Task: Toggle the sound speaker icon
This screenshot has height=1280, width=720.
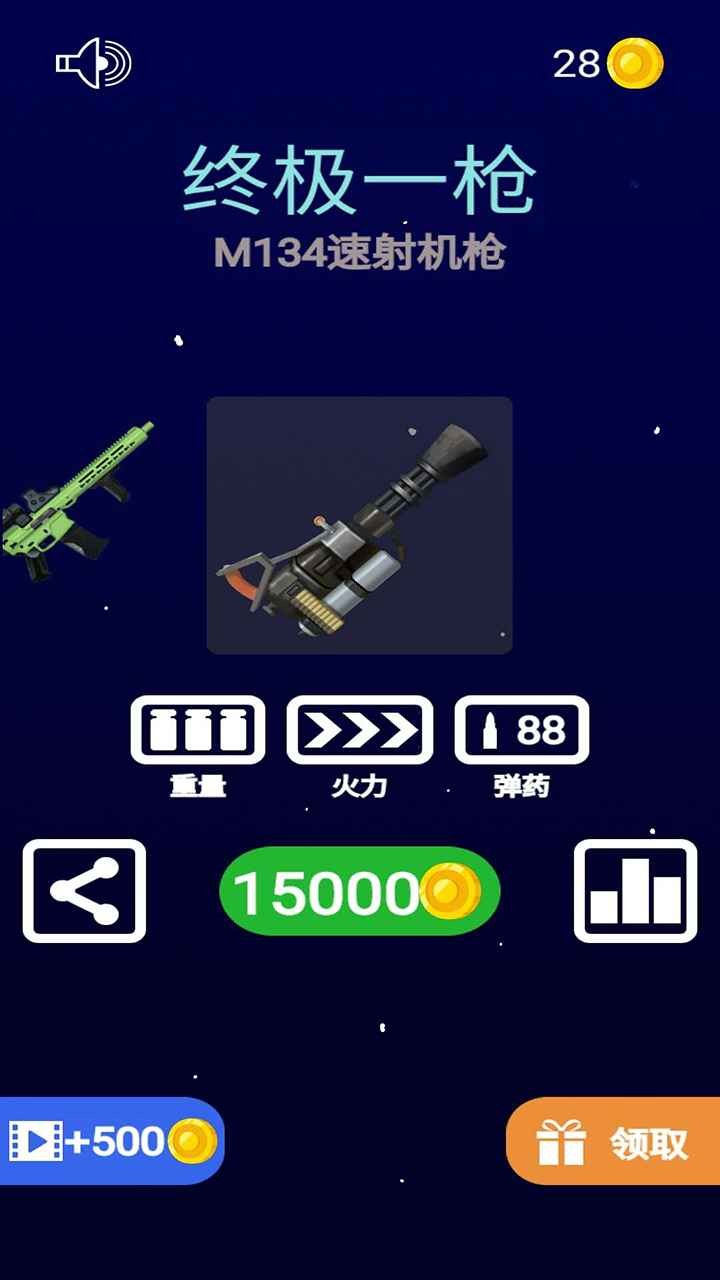Action: [x=93, y=64]
